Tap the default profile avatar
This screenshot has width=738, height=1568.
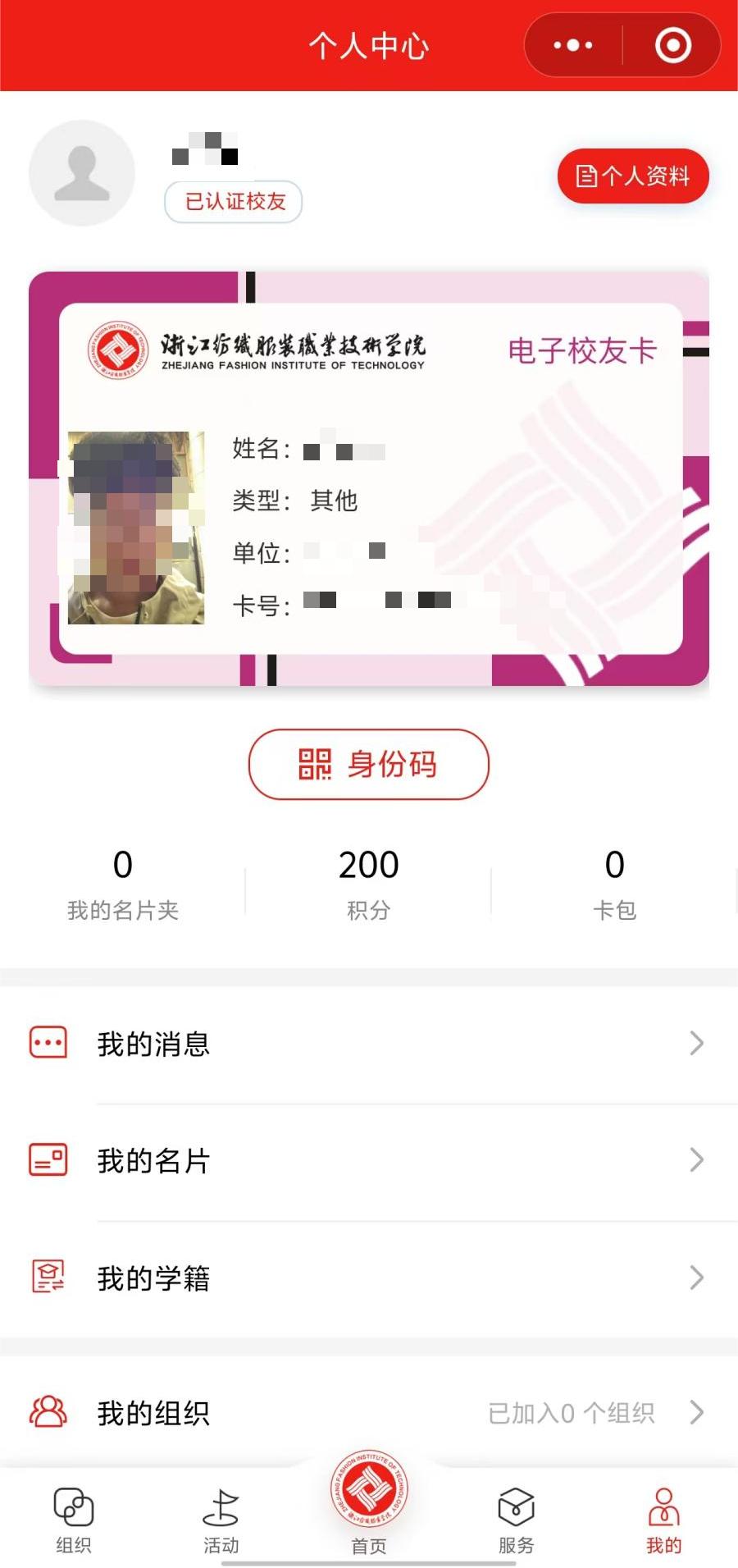point(82,173)
